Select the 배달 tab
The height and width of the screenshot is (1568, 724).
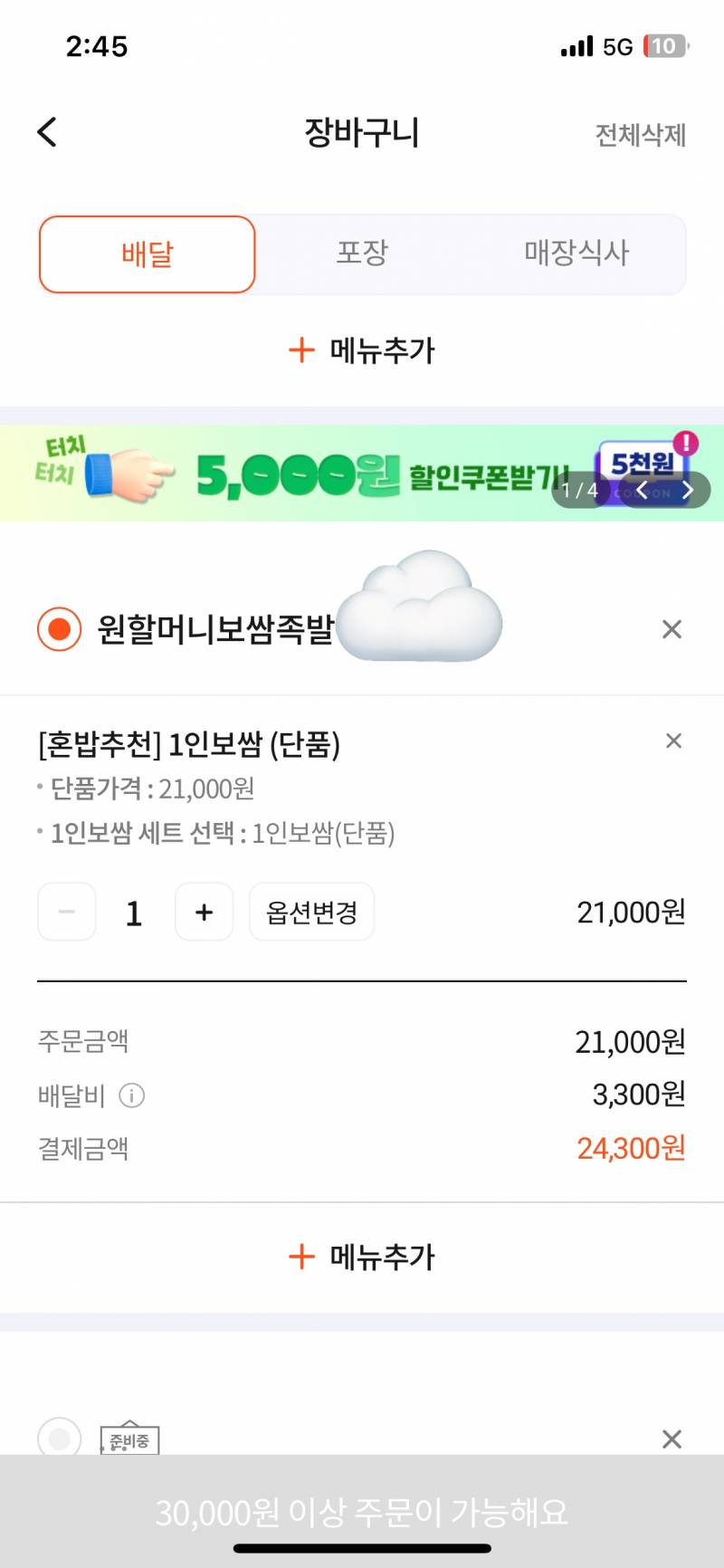point(147,254)
